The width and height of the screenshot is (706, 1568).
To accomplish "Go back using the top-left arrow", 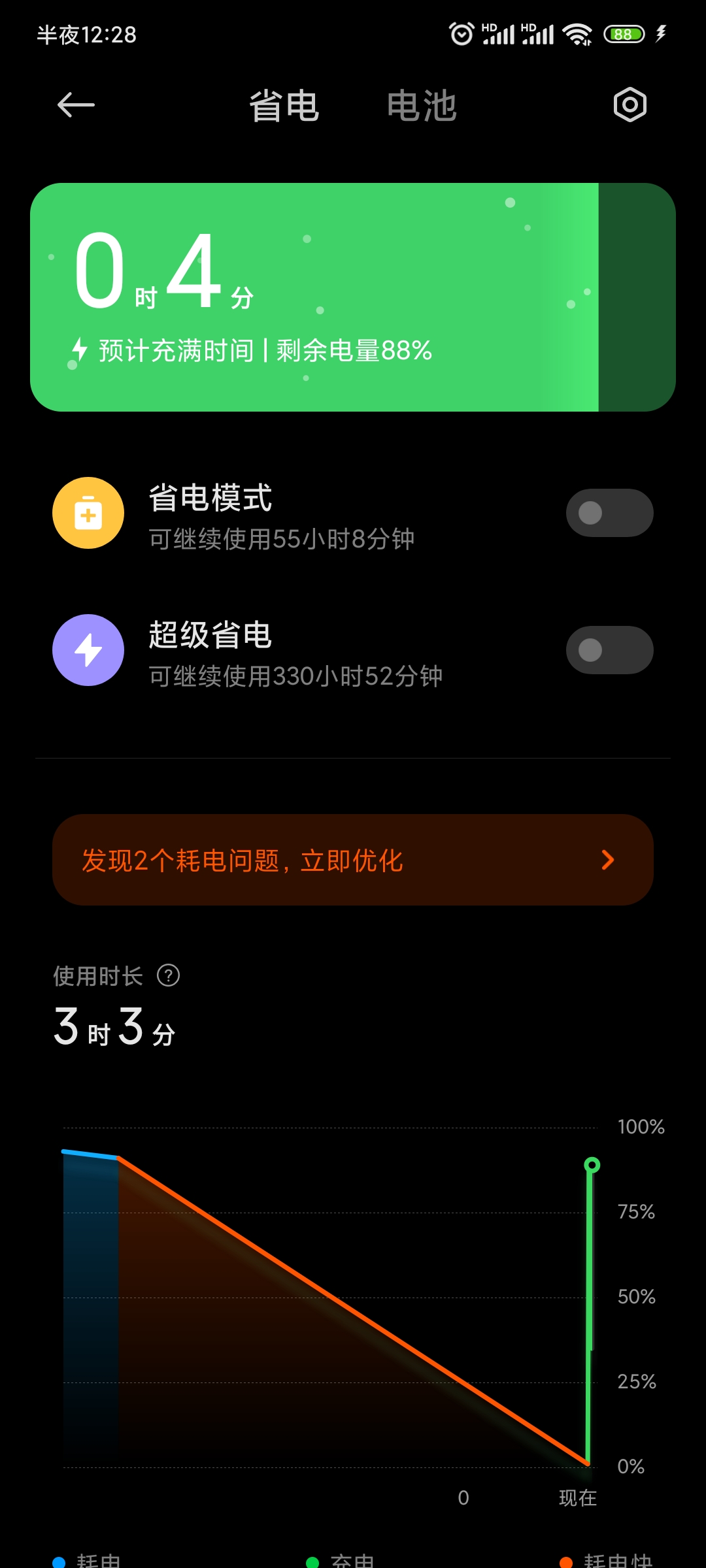I will [x=76, y=105].
